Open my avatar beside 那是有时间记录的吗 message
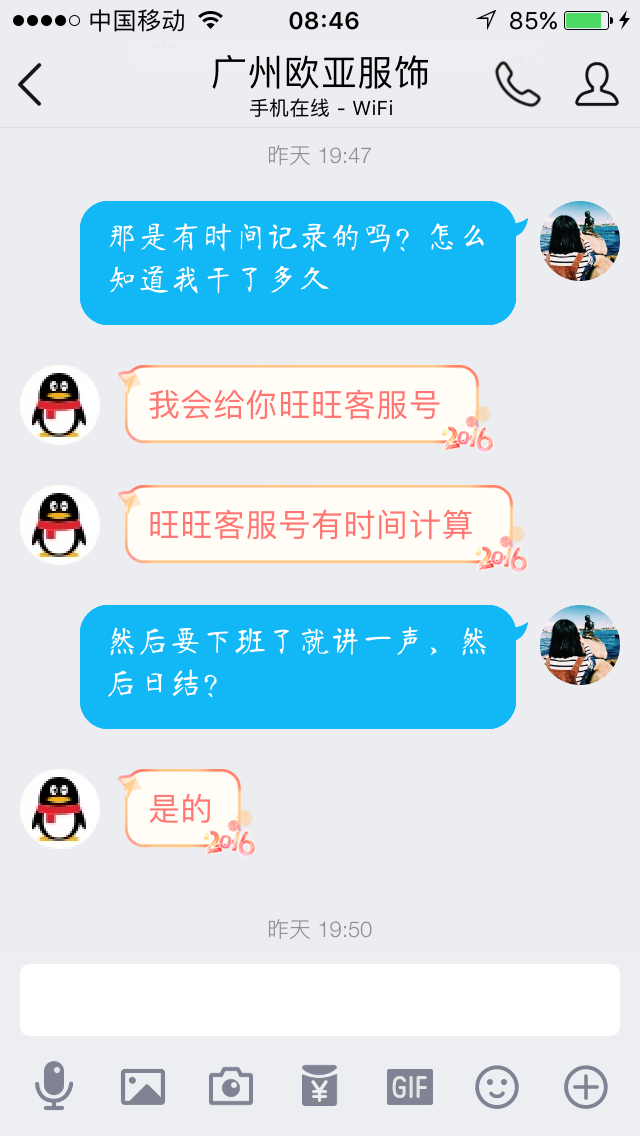Screen dimensions: 640x1136 click(x=580, y=241)
